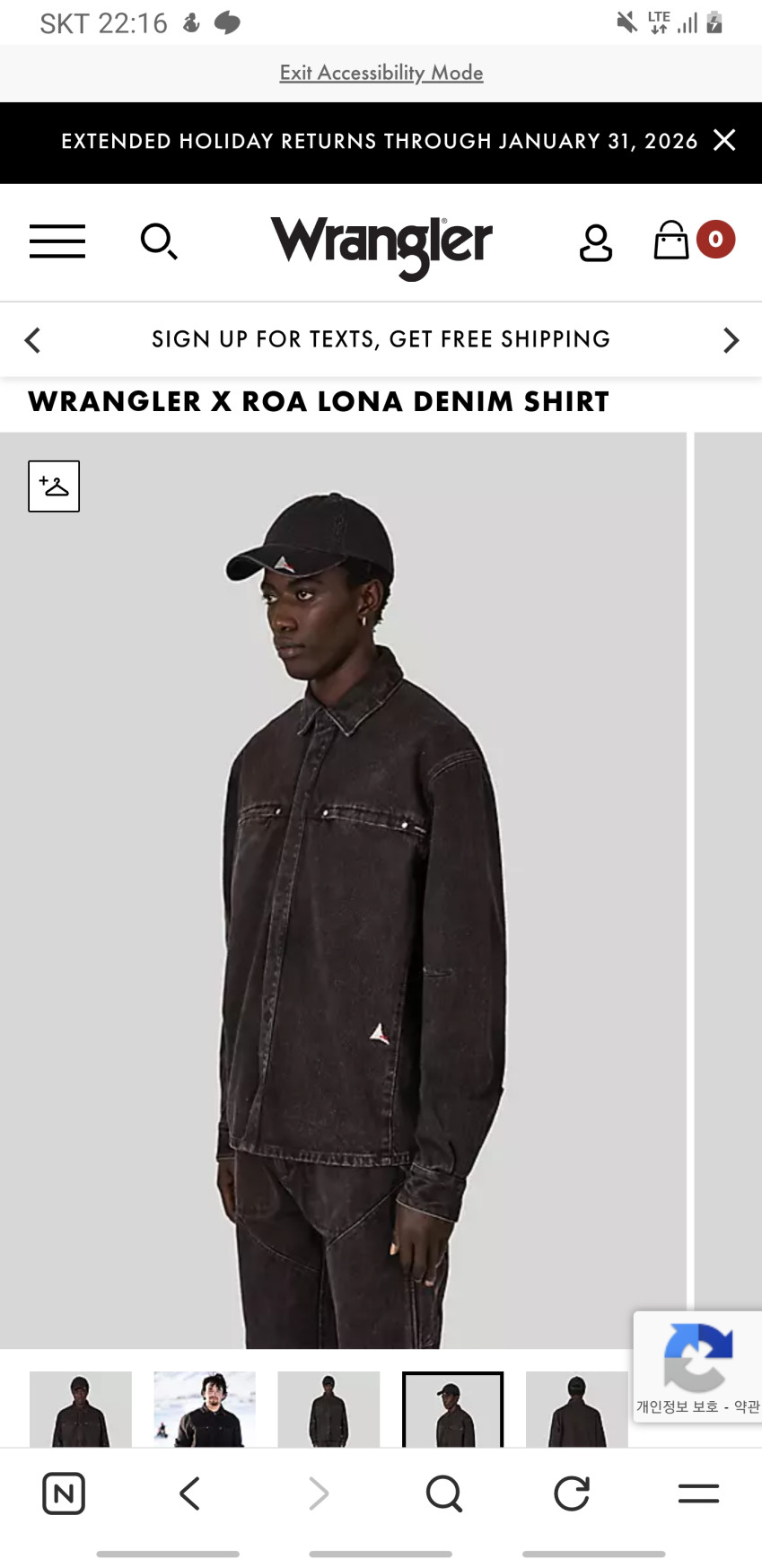Screen dimensions: 762x1568
Task: Exit Accessibility Mode via the top link
Action: pyautogui.click(x=381, y=73)
